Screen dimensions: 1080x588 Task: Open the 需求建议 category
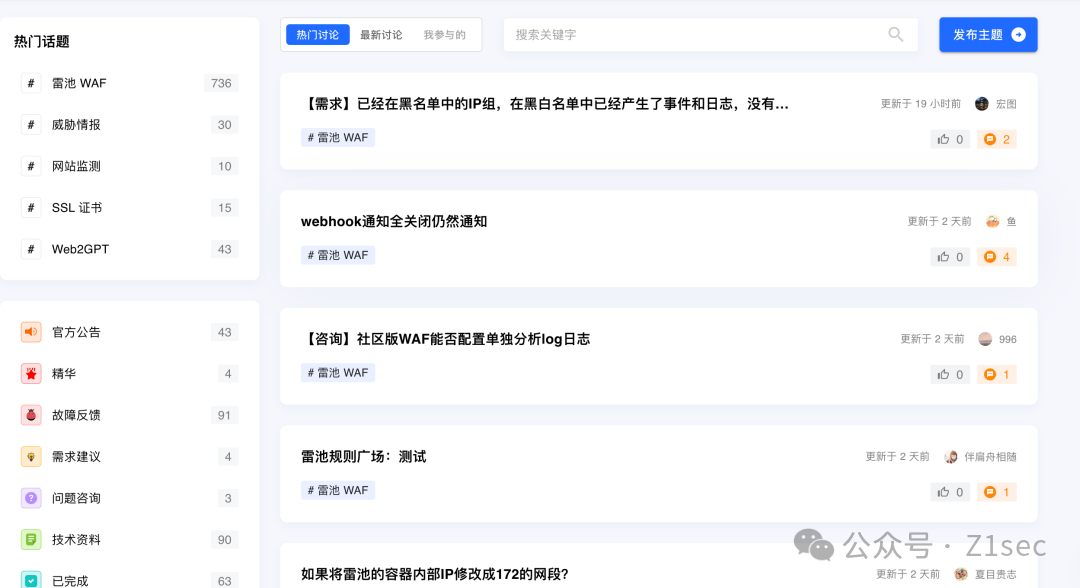tap(76, 457)
